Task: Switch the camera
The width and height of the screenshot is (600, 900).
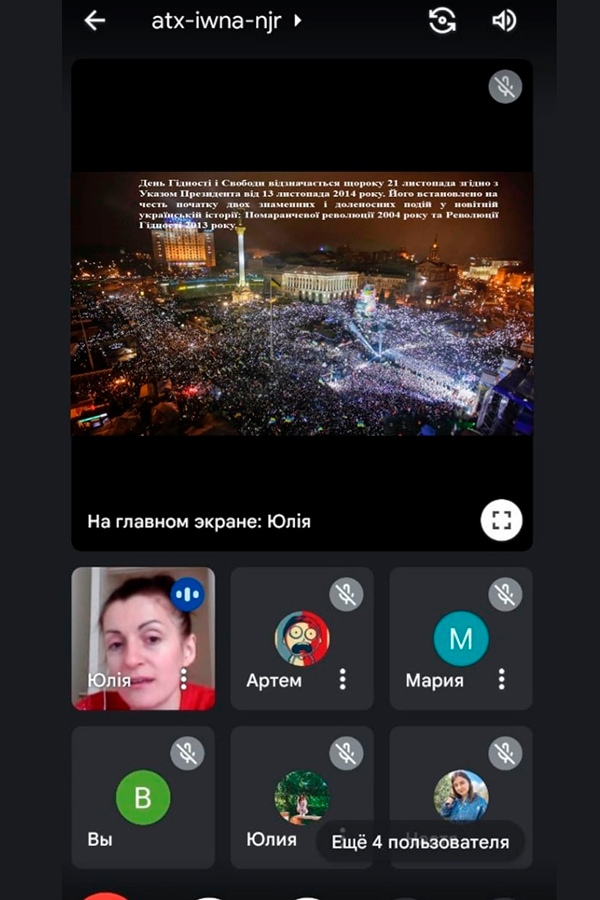Action: [442, 20]
